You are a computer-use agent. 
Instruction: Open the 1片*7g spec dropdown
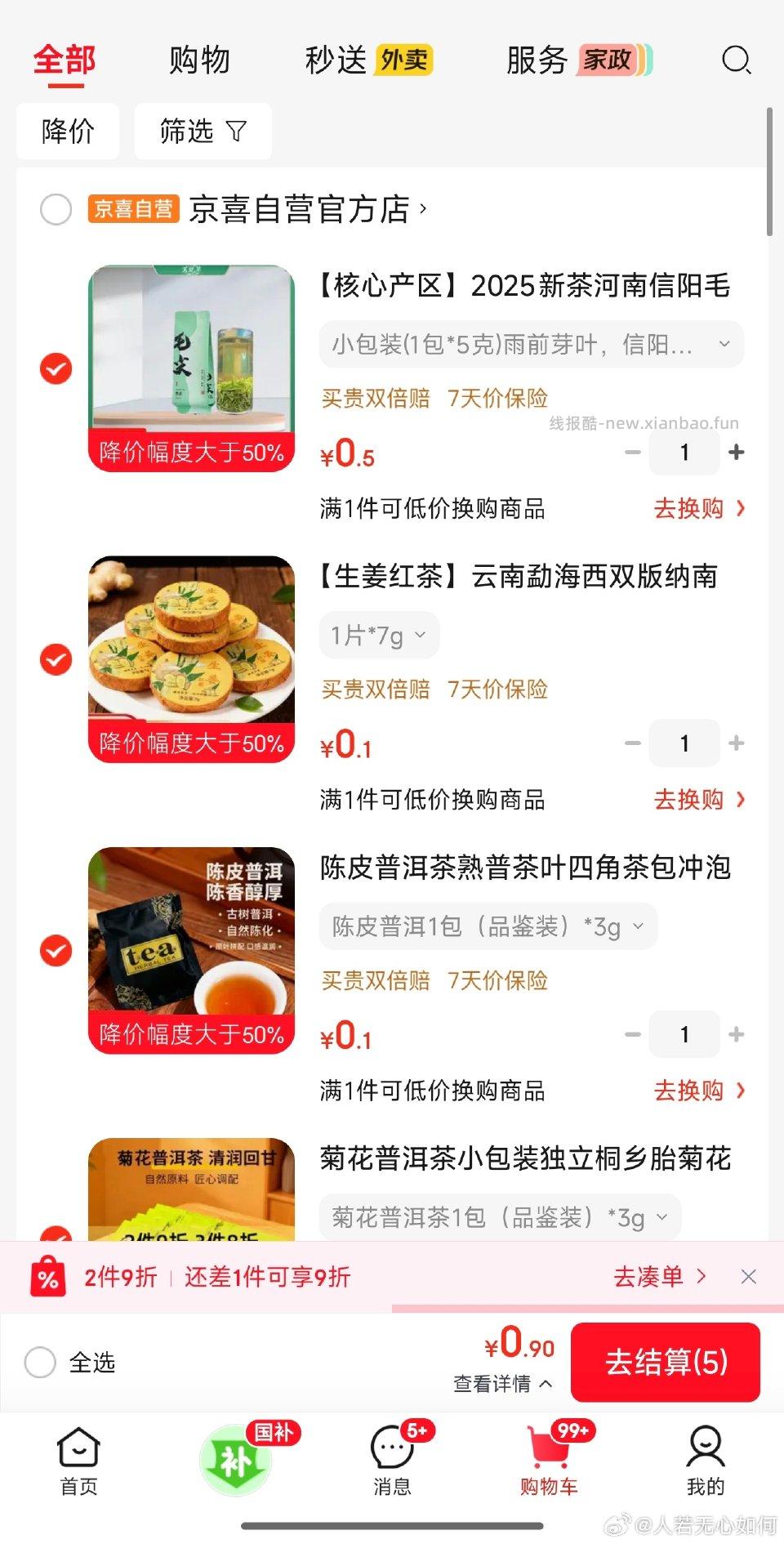coord(377,634)
